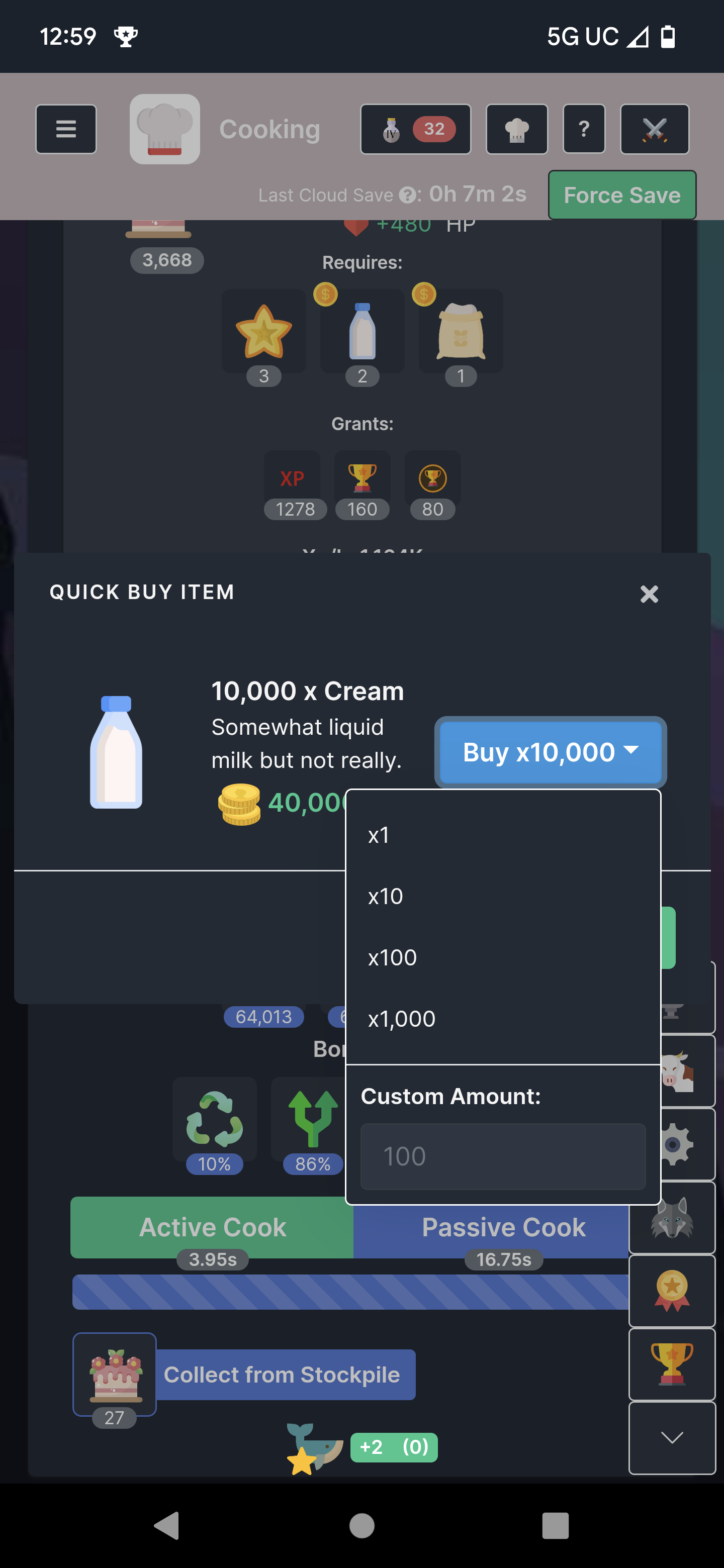
Task: Start Passive Cook
Action: tap(491, 1227)
